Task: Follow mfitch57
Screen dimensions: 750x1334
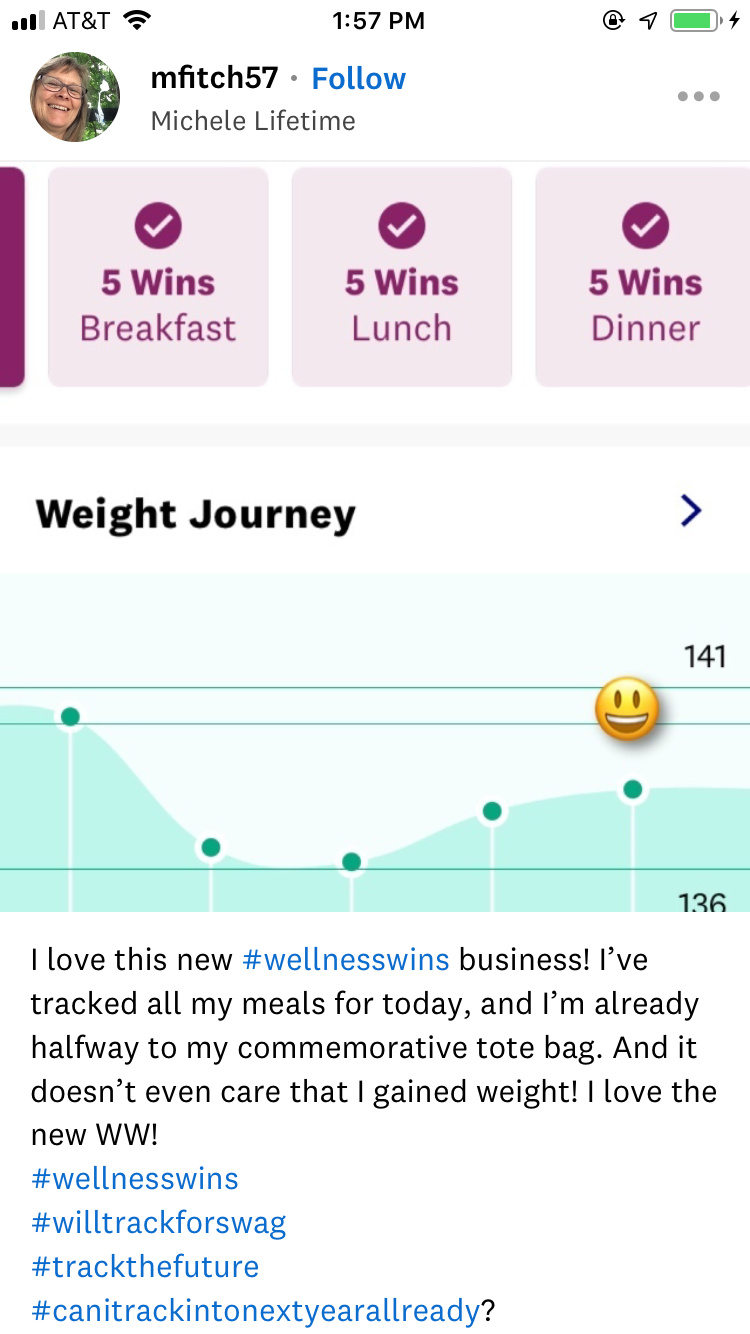Action: [358, 79]
